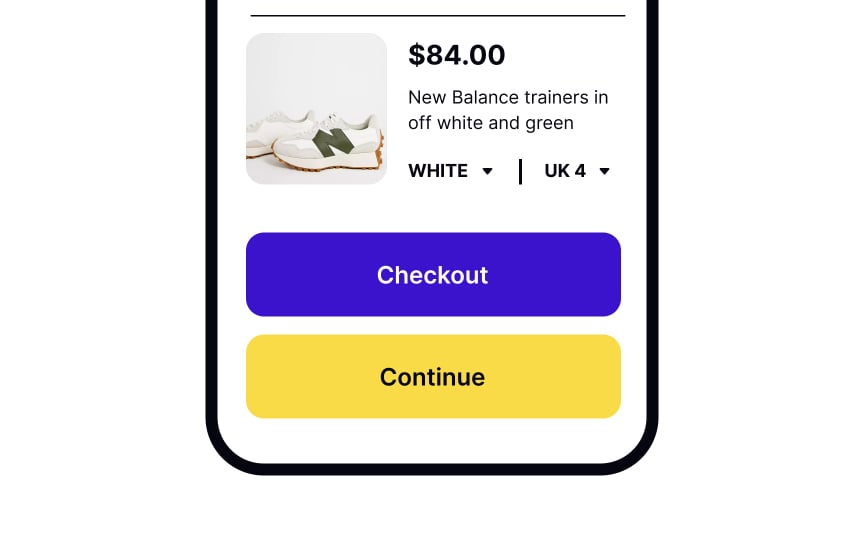The height and width of the screenshot is (540, 864).
Task: Open the WHITE color dropdown
Action: click(451, 171)
